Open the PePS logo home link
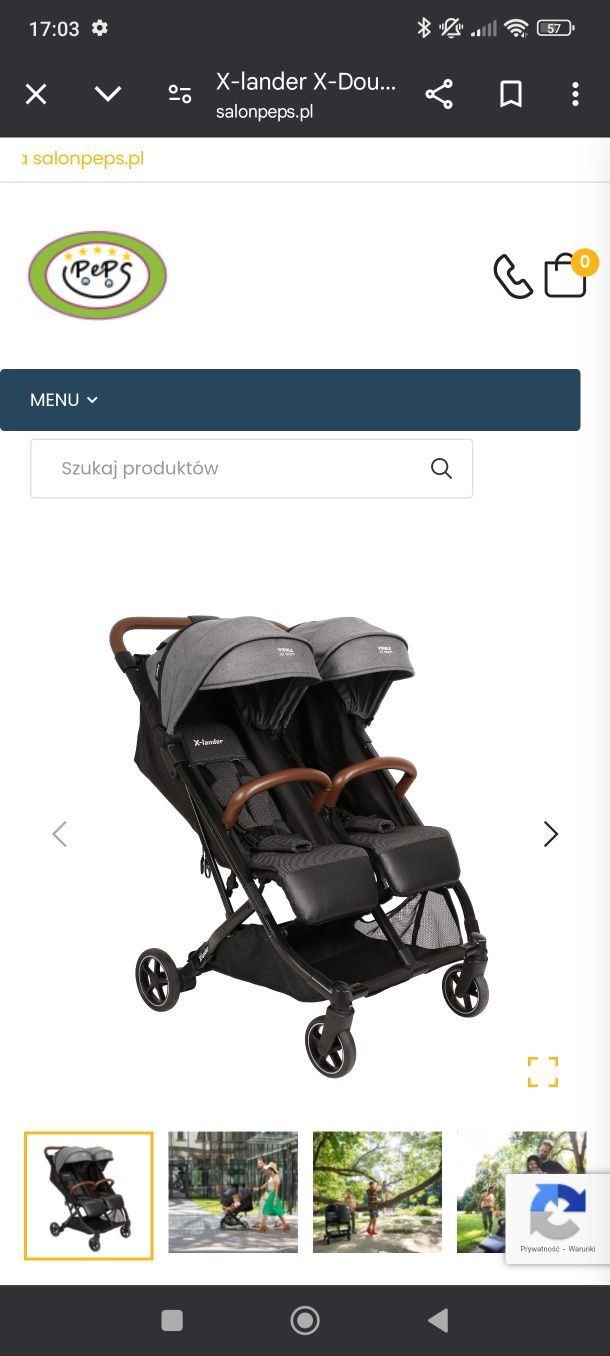610x1356 pixels. [97, 275]
